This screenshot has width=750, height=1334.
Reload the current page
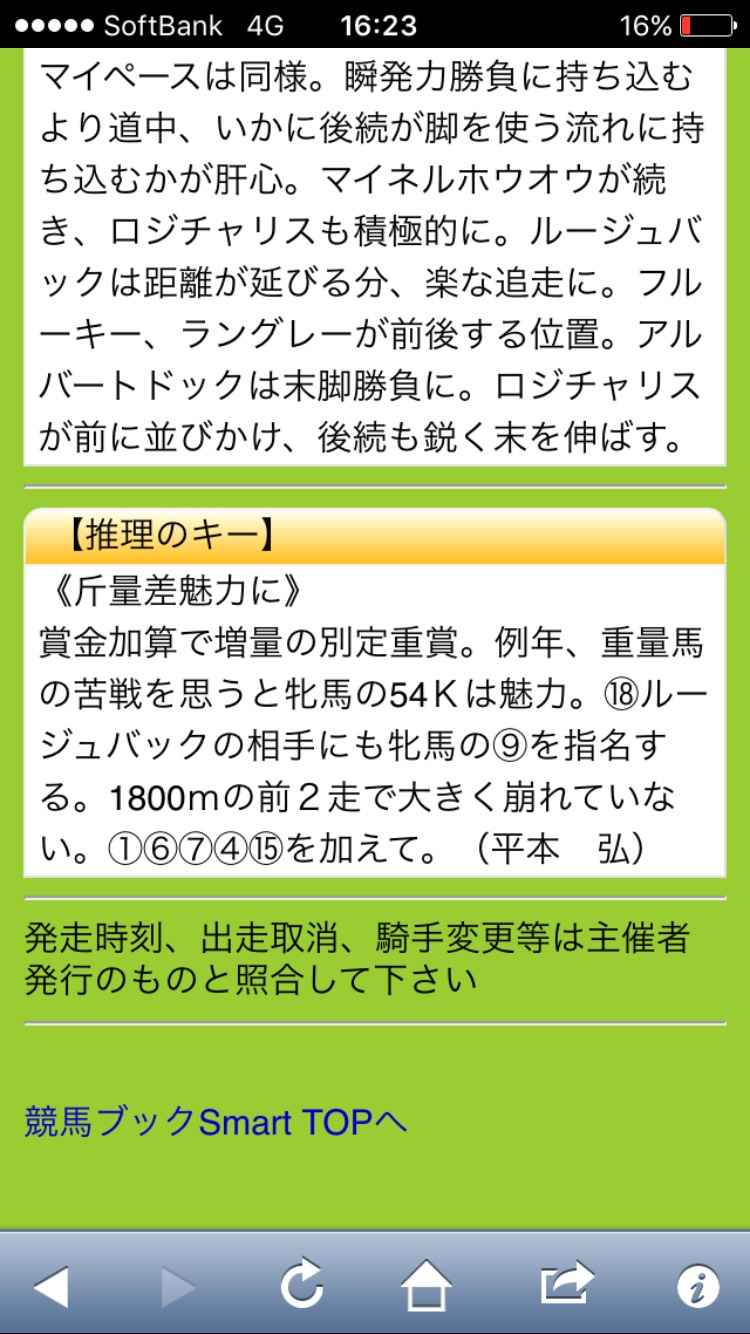pyautogui.click(x=302, y=1285)
